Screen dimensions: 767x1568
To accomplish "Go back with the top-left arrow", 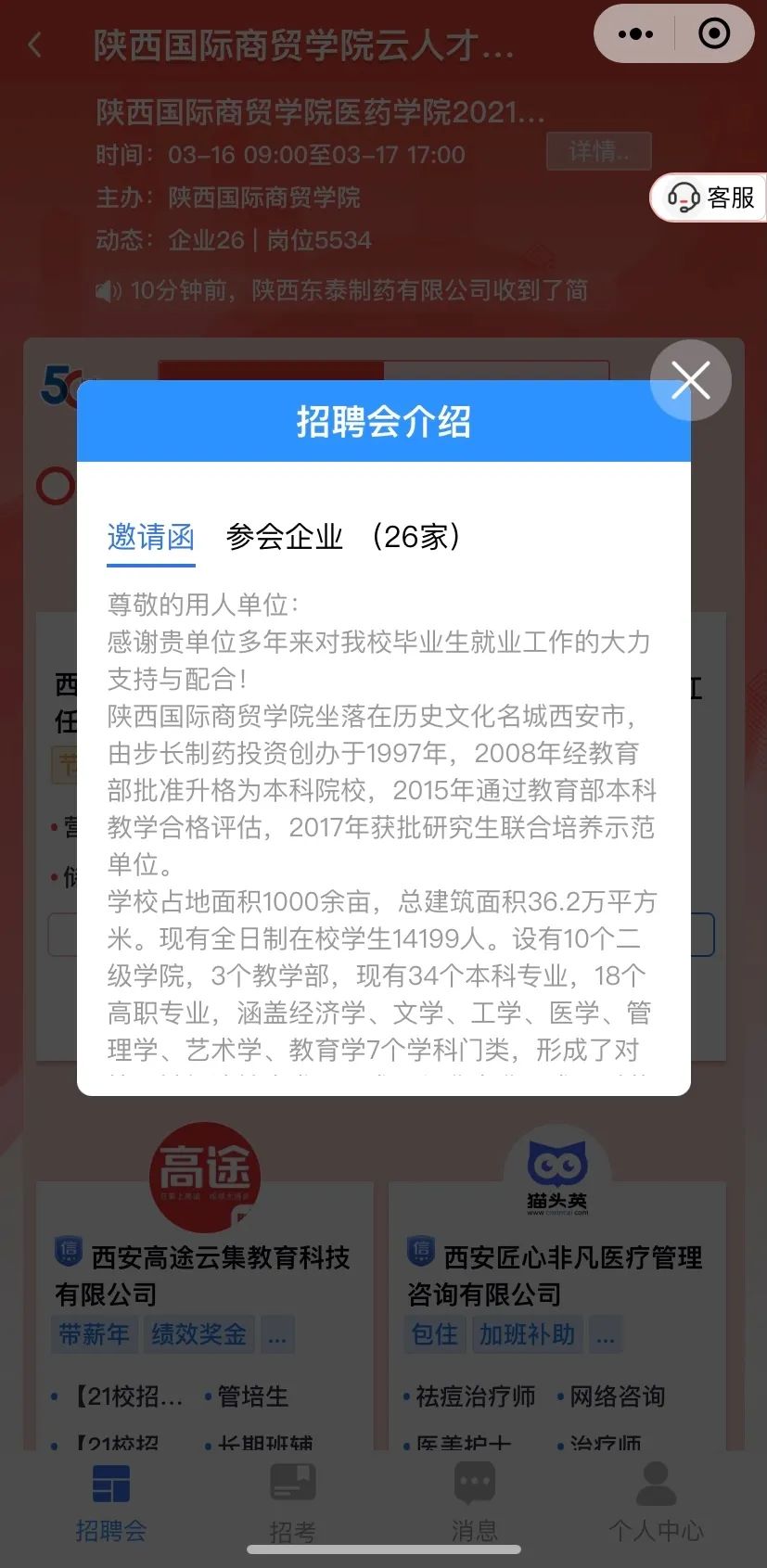I will coord(35,44).
